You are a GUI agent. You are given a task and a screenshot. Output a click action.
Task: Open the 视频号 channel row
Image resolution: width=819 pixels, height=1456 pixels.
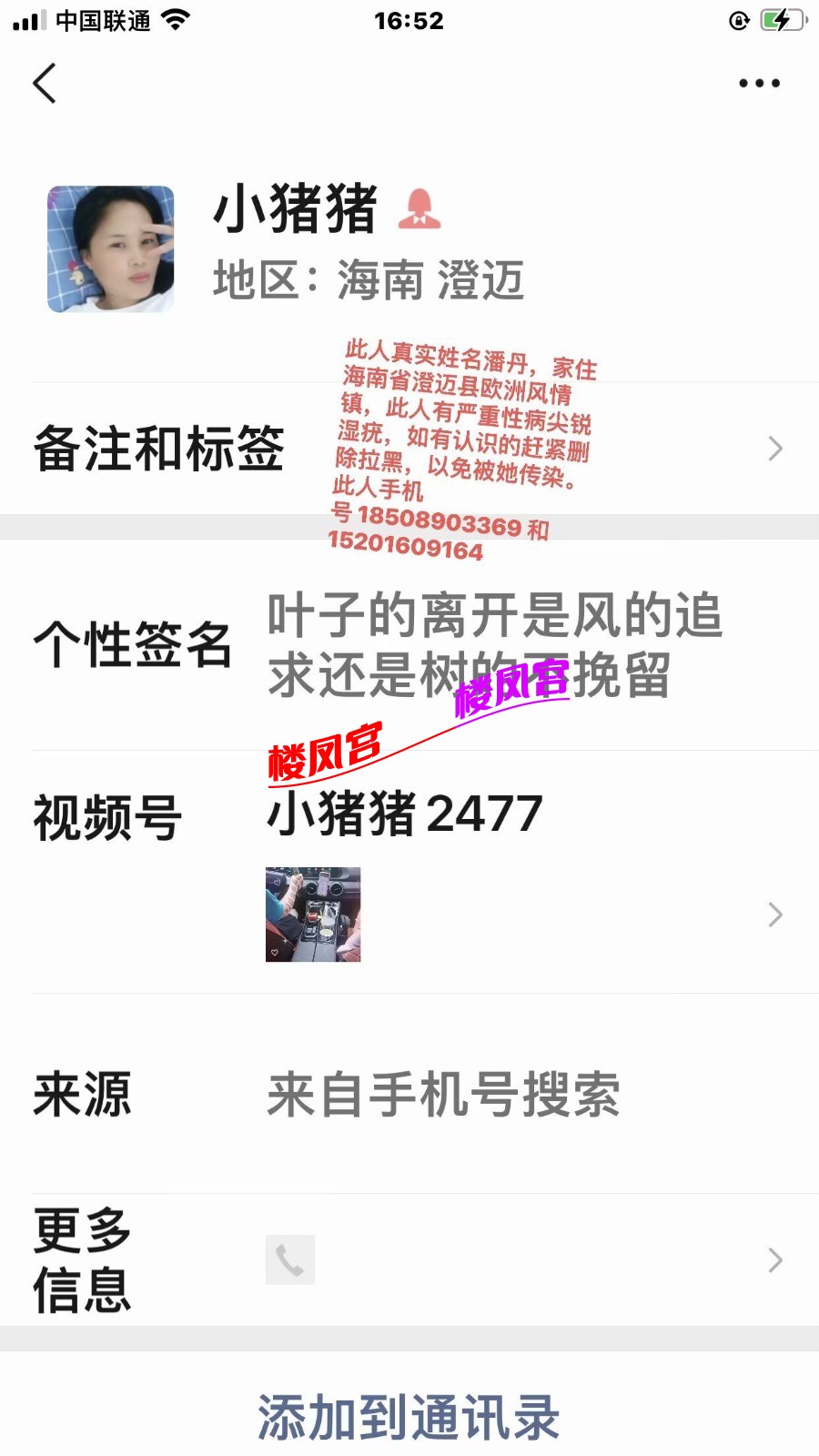409,874
